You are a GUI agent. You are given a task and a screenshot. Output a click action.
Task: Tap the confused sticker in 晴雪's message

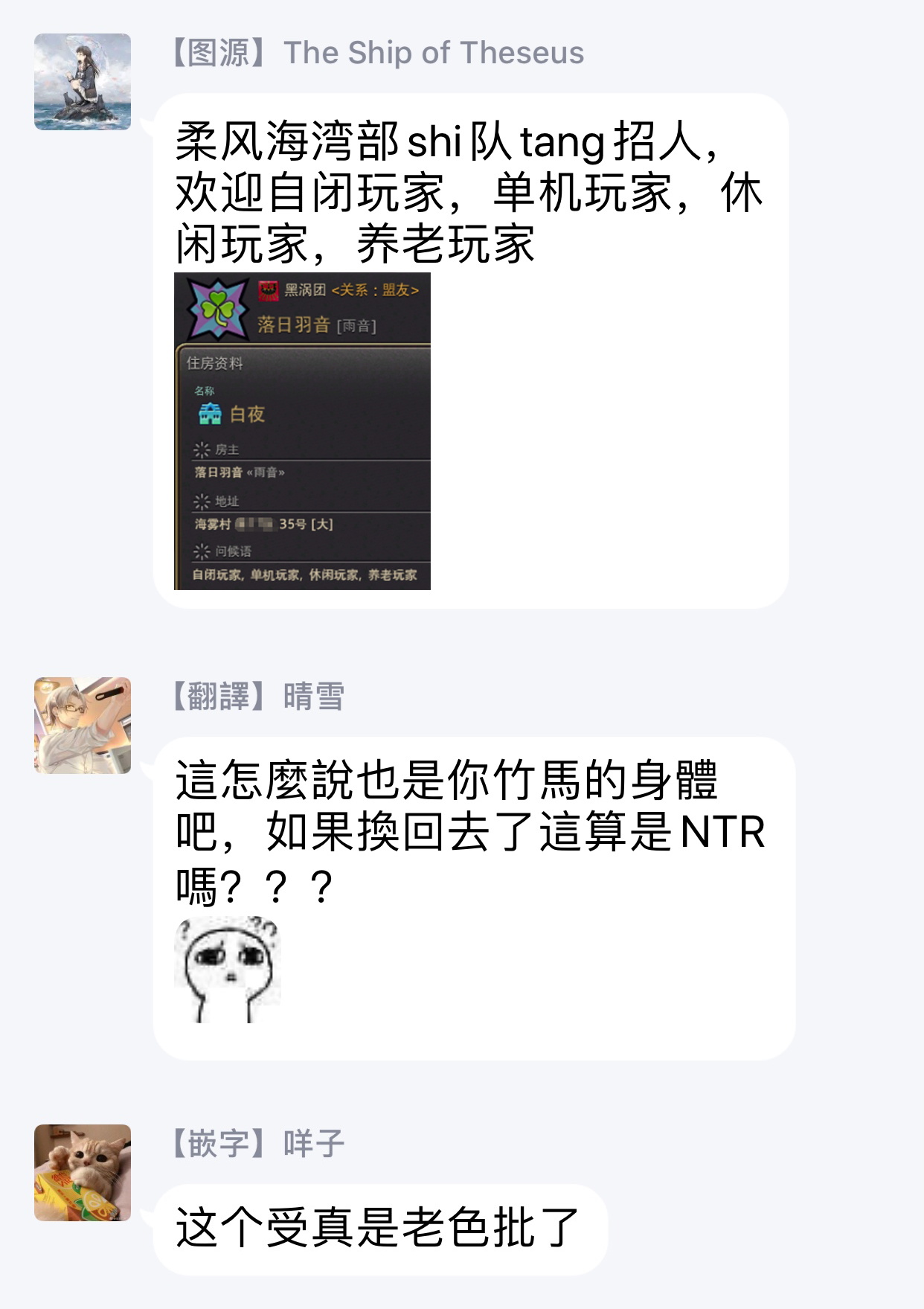(227, 970)
